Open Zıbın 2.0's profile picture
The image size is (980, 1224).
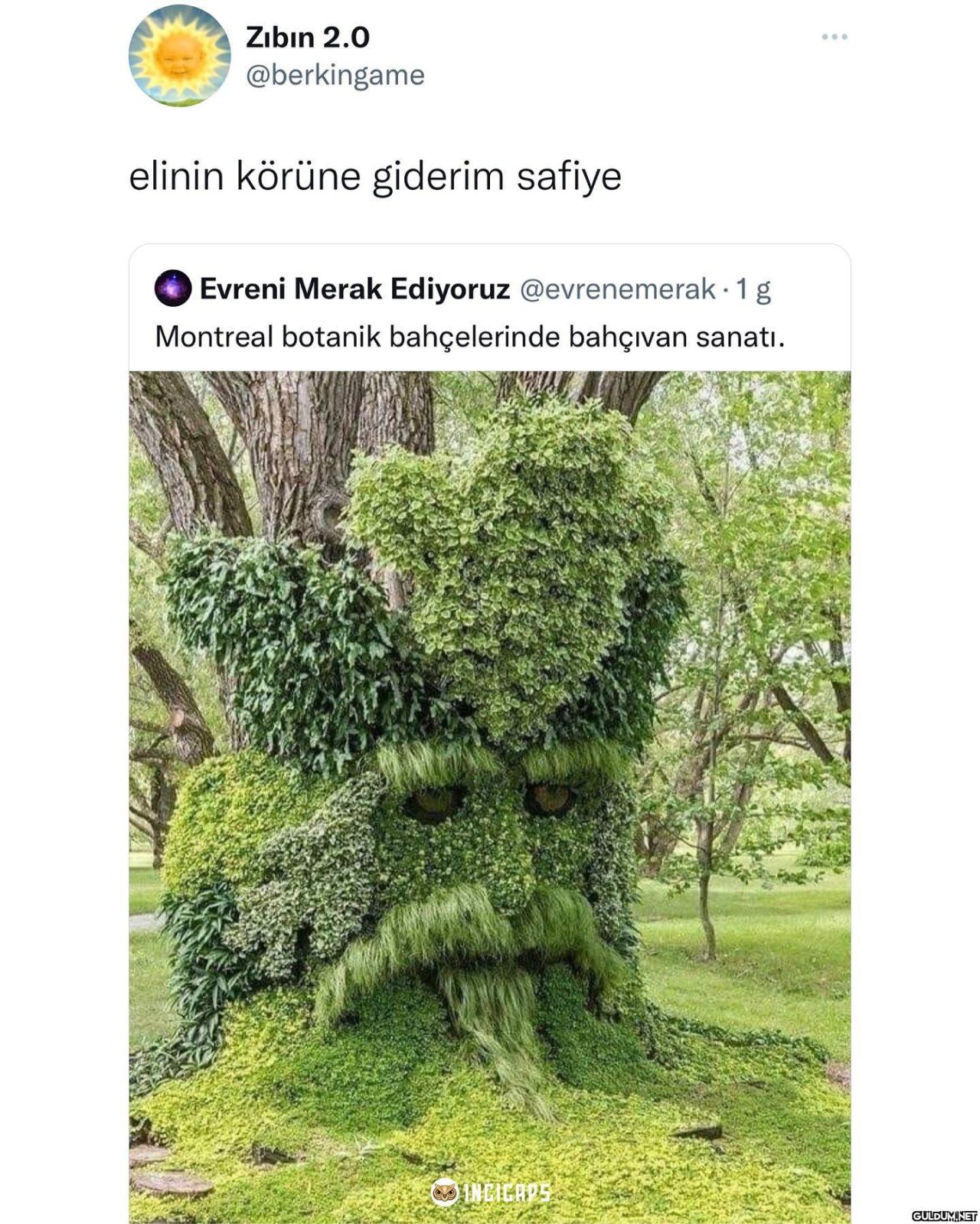point(179,56)
